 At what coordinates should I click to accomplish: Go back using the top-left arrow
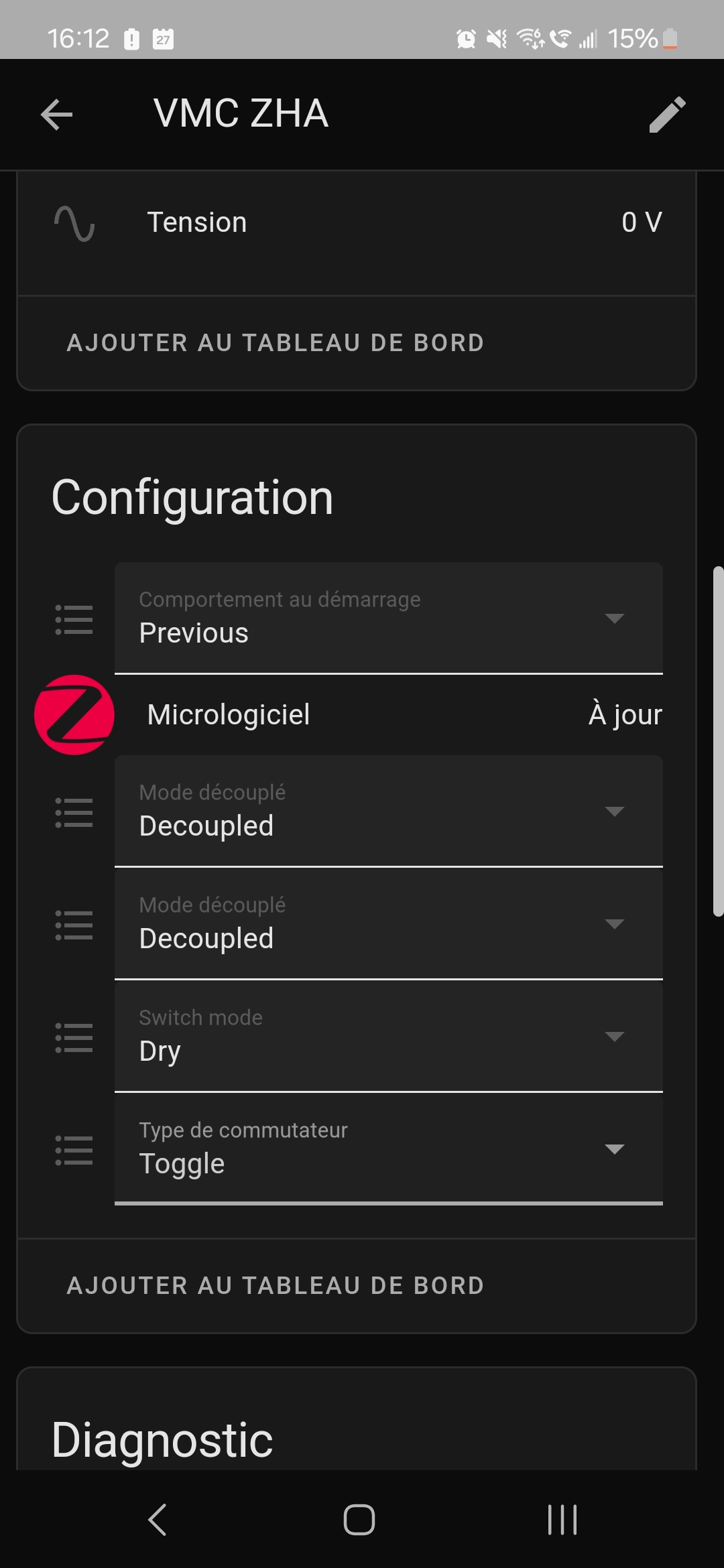tap(56, 115)
